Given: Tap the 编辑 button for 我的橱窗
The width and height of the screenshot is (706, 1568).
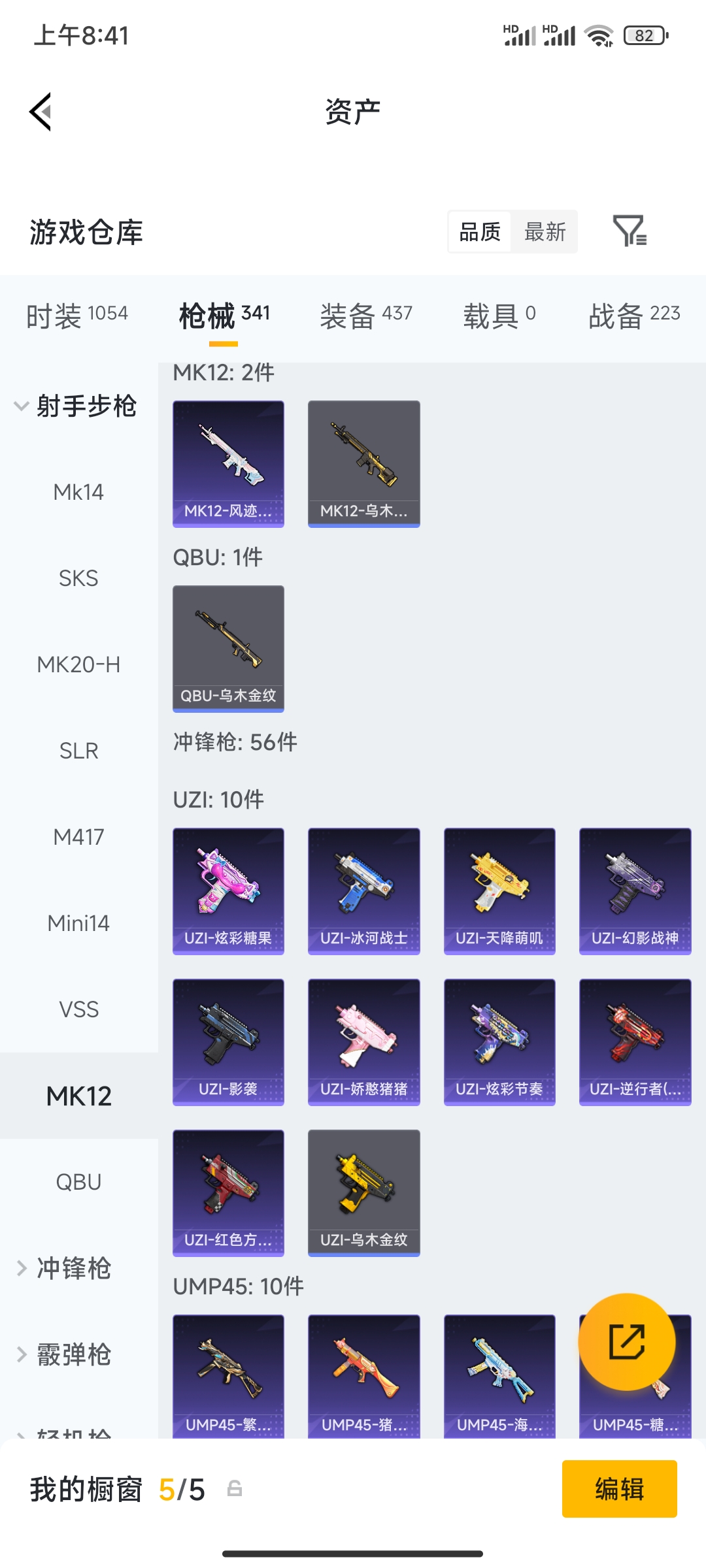Looking at the screenshot, I should click(619, 1489).
